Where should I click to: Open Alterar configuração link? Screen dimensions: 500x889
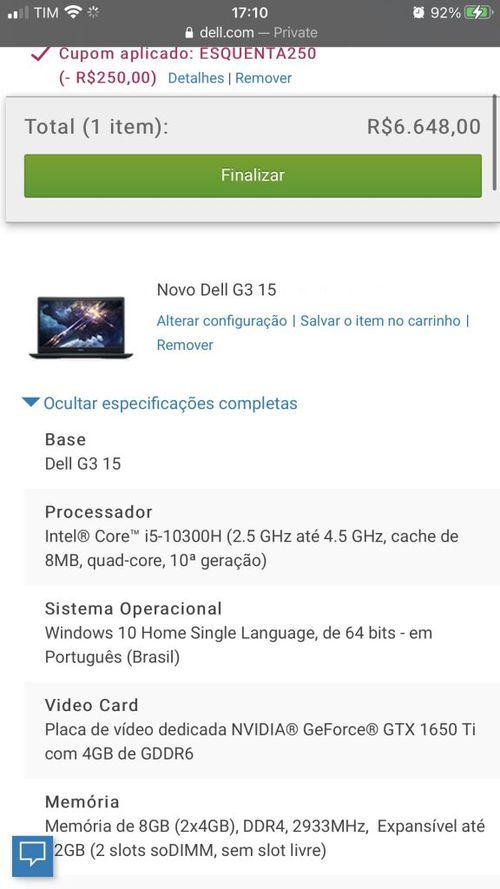[222, 321]
